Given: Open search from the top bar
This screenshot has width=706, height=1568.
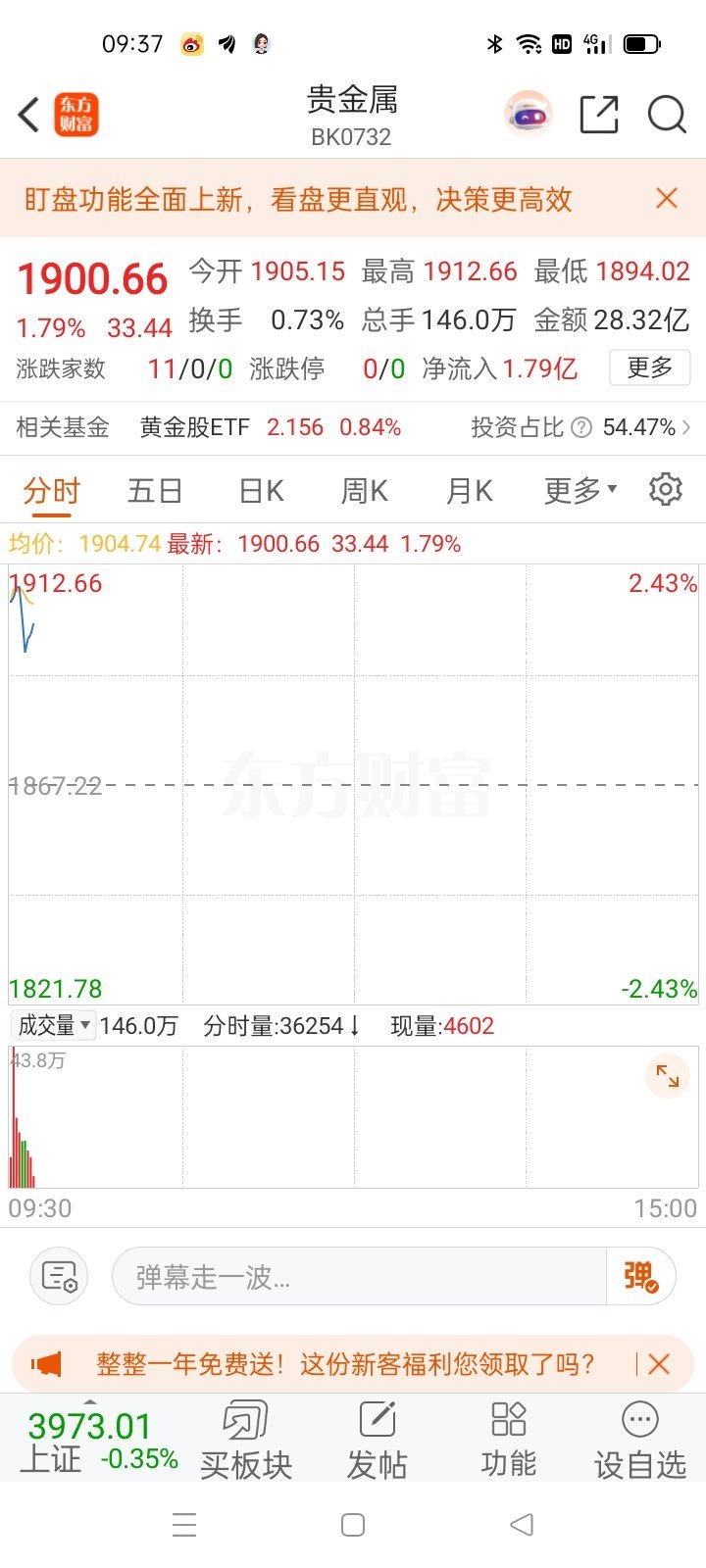Looking at the screenshot, I should [667, 115].
